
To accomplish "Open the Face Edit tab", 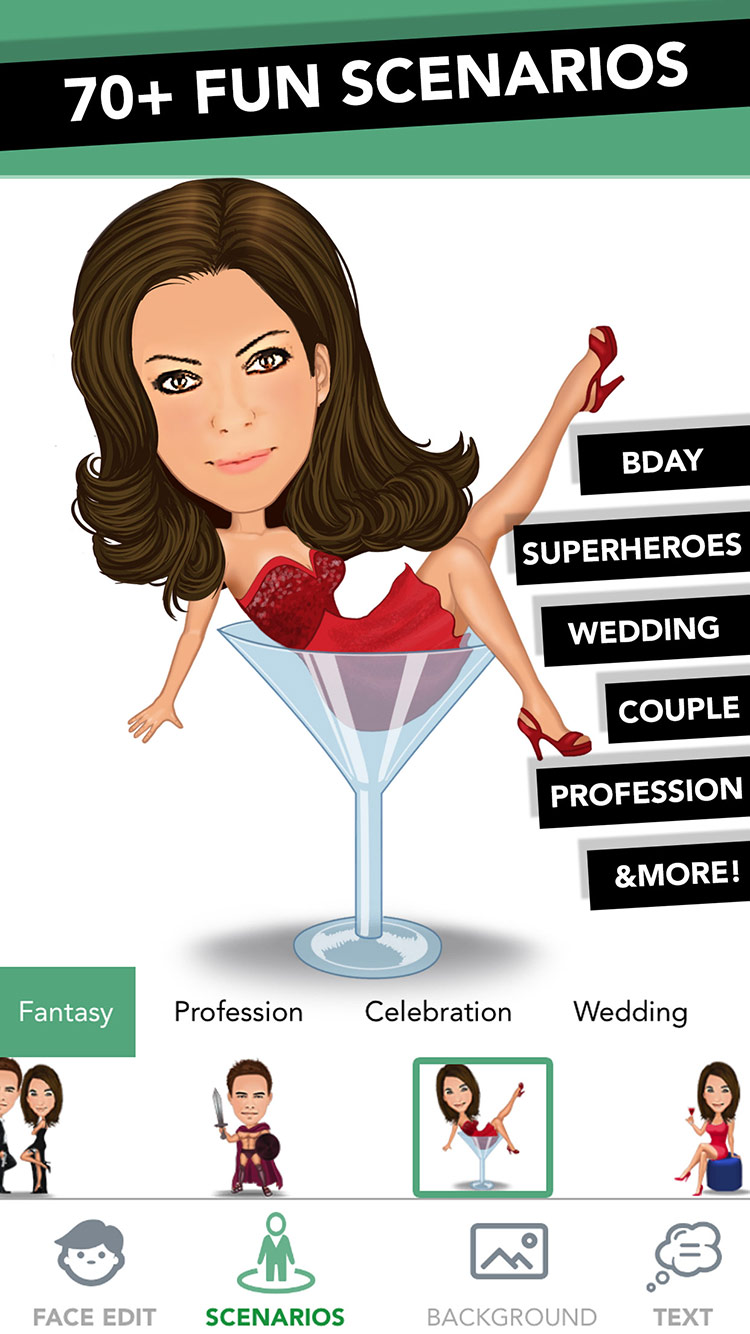I will tap(94, 1272).
